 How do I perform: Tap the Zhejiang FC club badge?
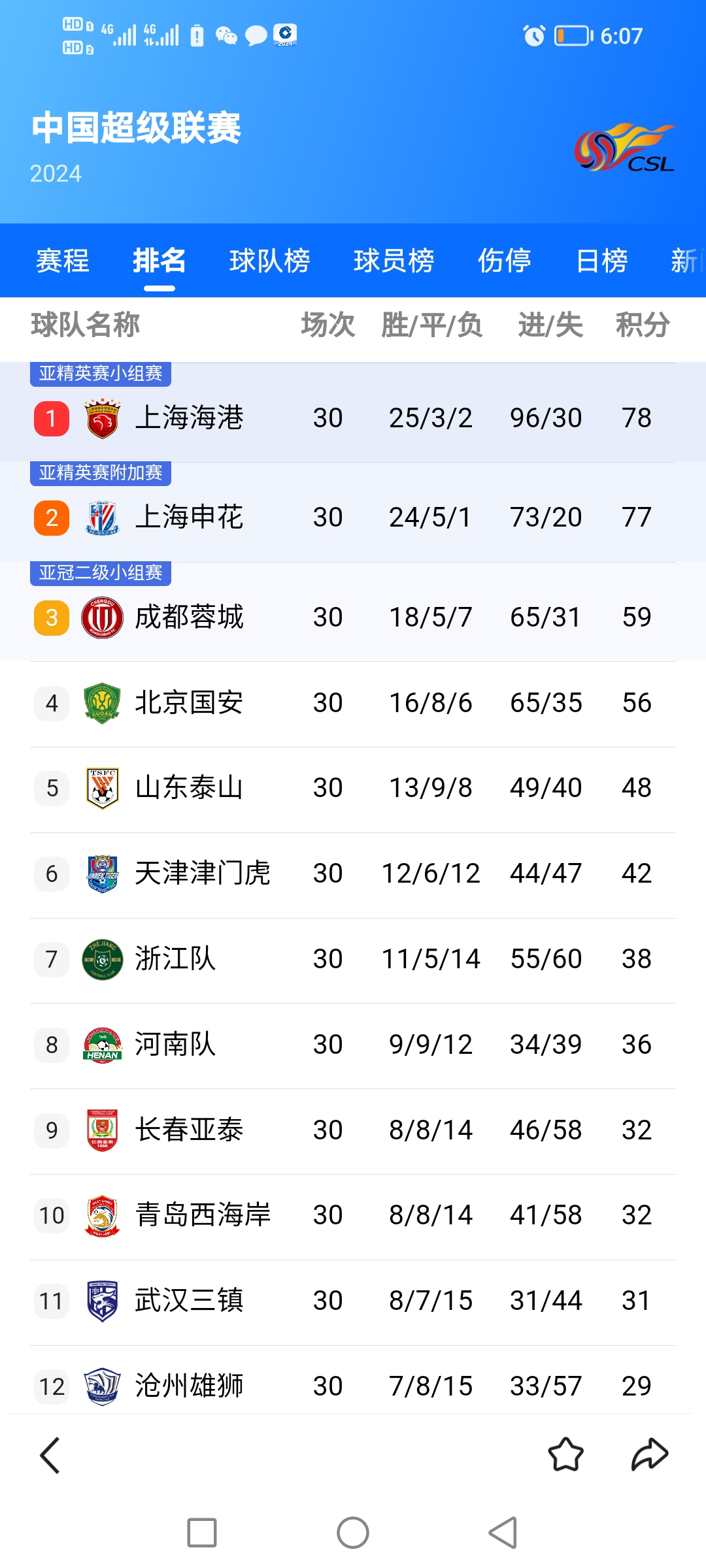[101, 959]
